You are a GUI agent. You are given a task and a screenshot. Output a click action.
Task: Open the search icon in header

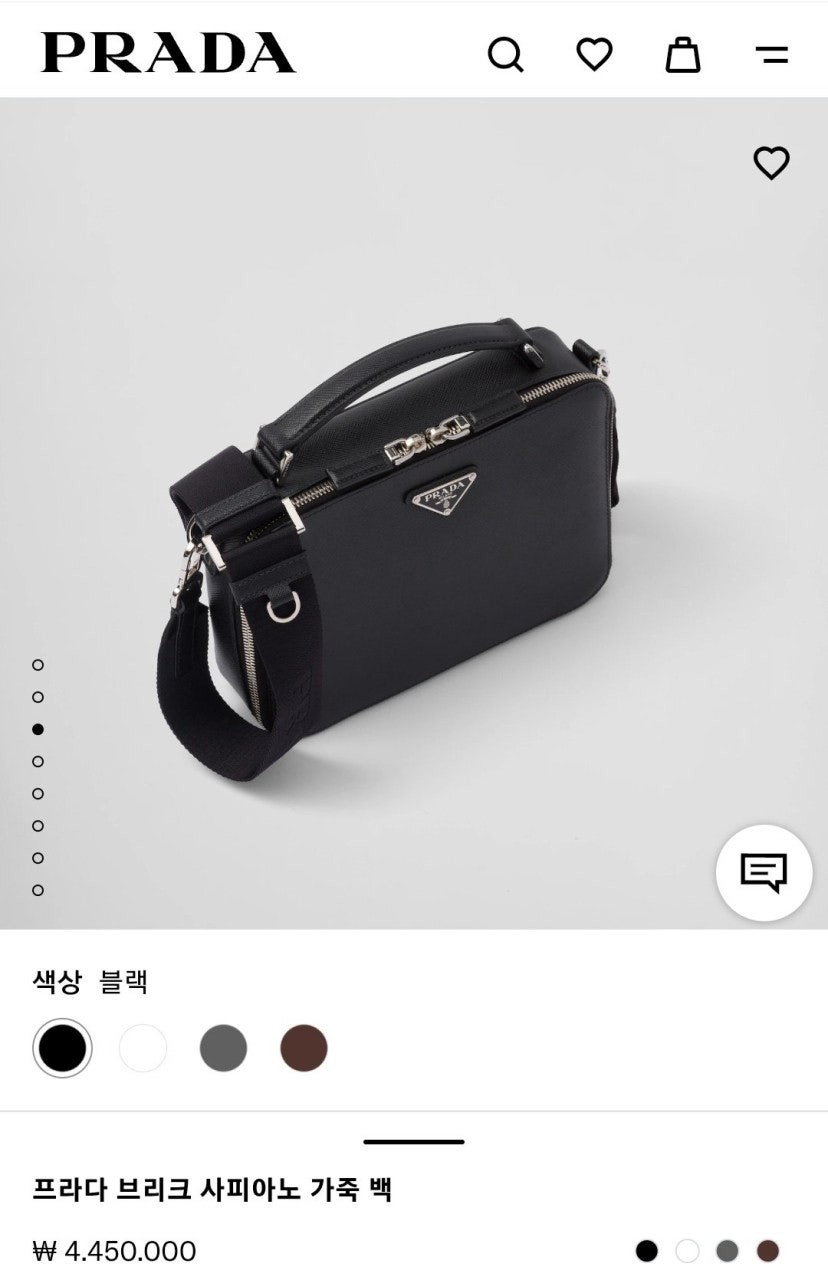point(505,54)
